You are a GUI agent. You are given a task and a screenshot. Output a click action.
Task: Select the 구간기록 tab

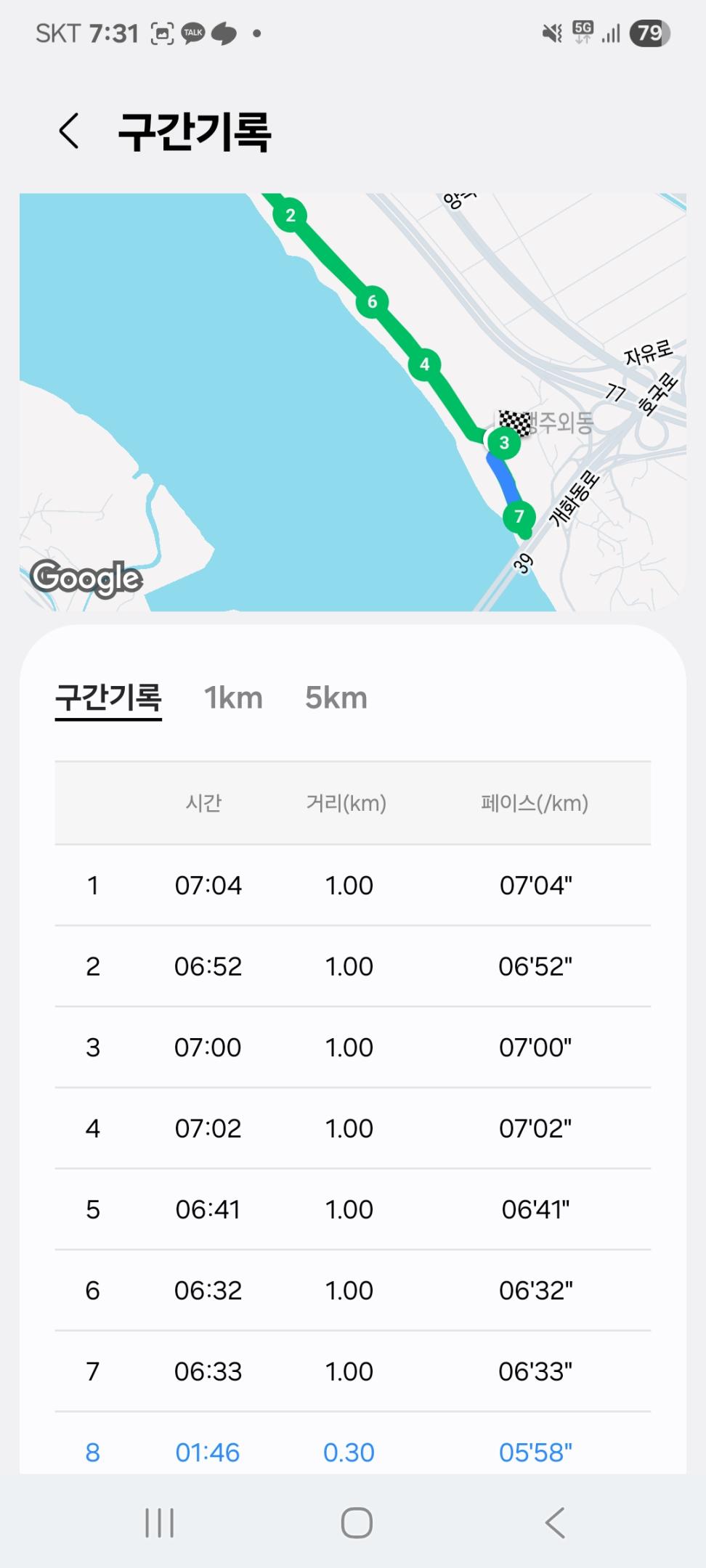108,698
